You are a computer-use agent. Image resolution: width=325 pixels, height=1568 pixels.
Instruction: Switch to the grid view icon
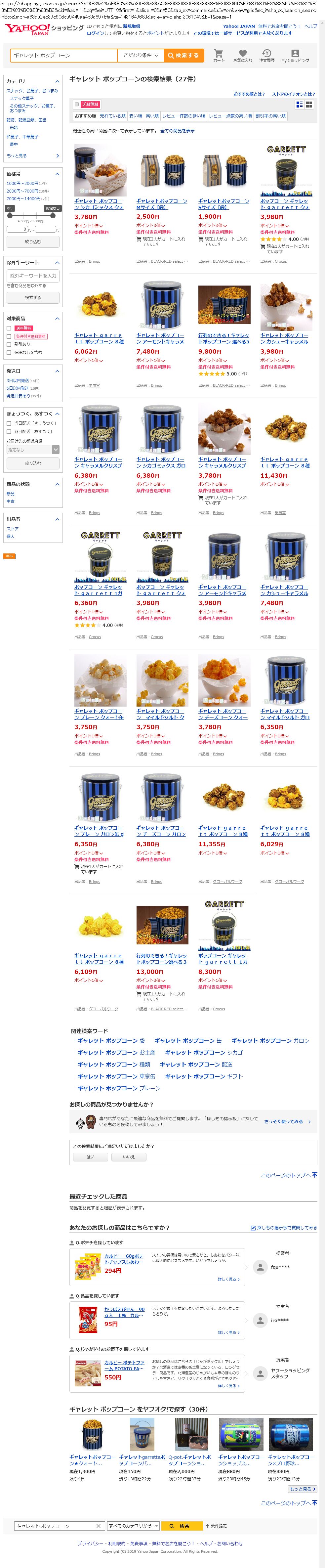coord(309,105)
